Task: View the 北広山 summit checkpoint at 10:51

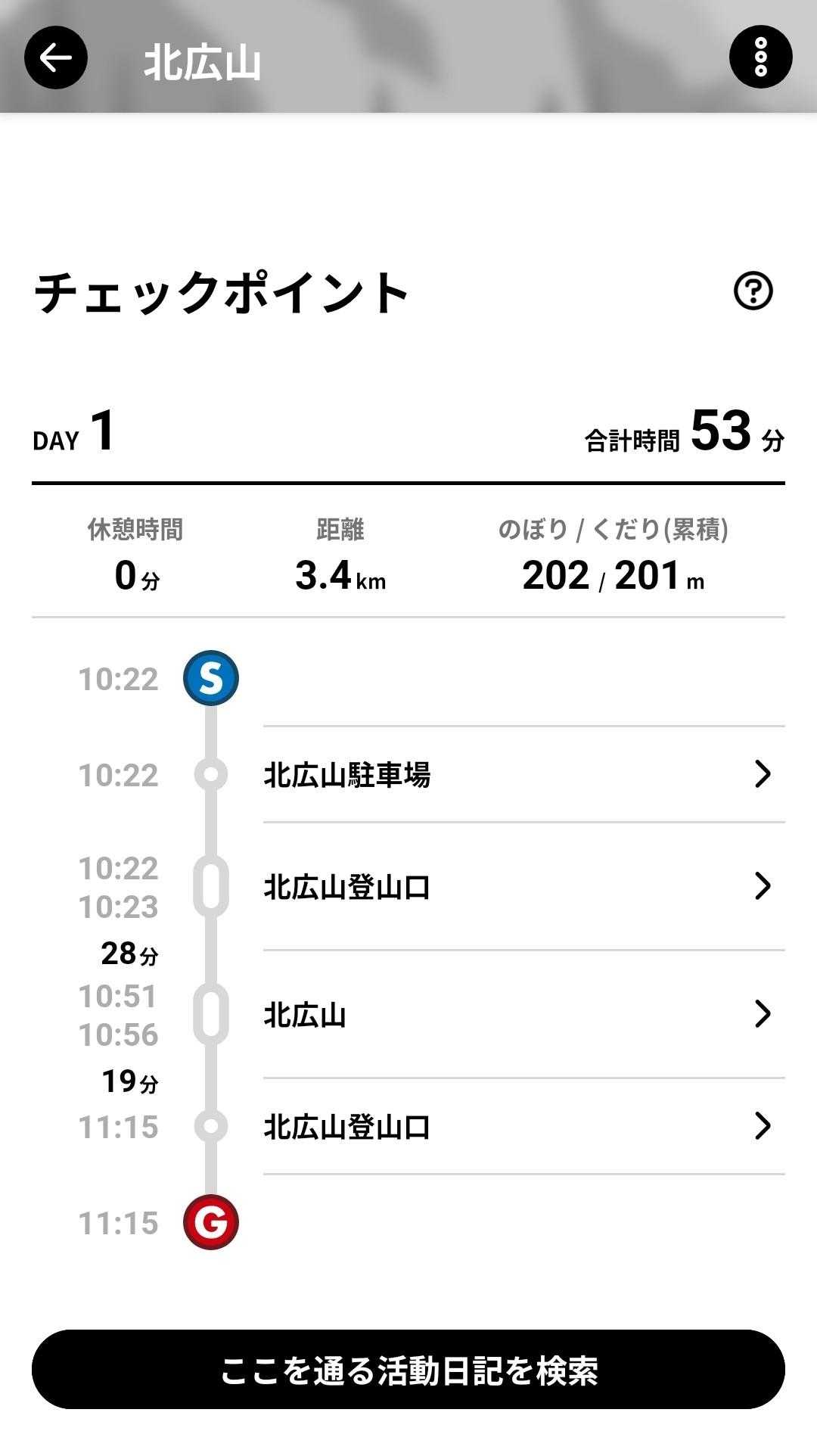Action: [x=523, y=1015]
